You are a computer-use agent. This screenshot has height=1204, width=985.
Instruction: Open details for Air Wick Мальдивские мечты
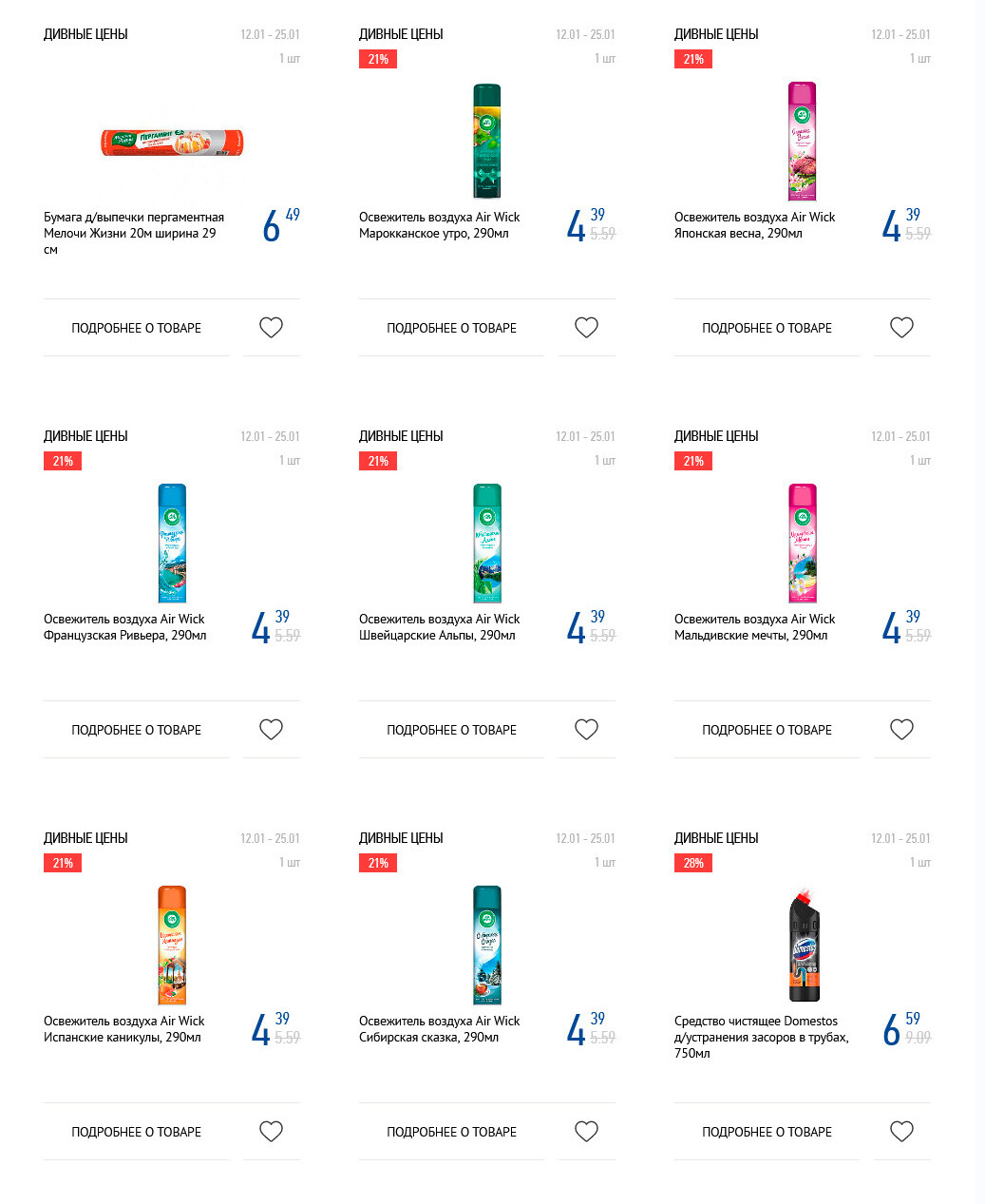[x=767, y=730]
